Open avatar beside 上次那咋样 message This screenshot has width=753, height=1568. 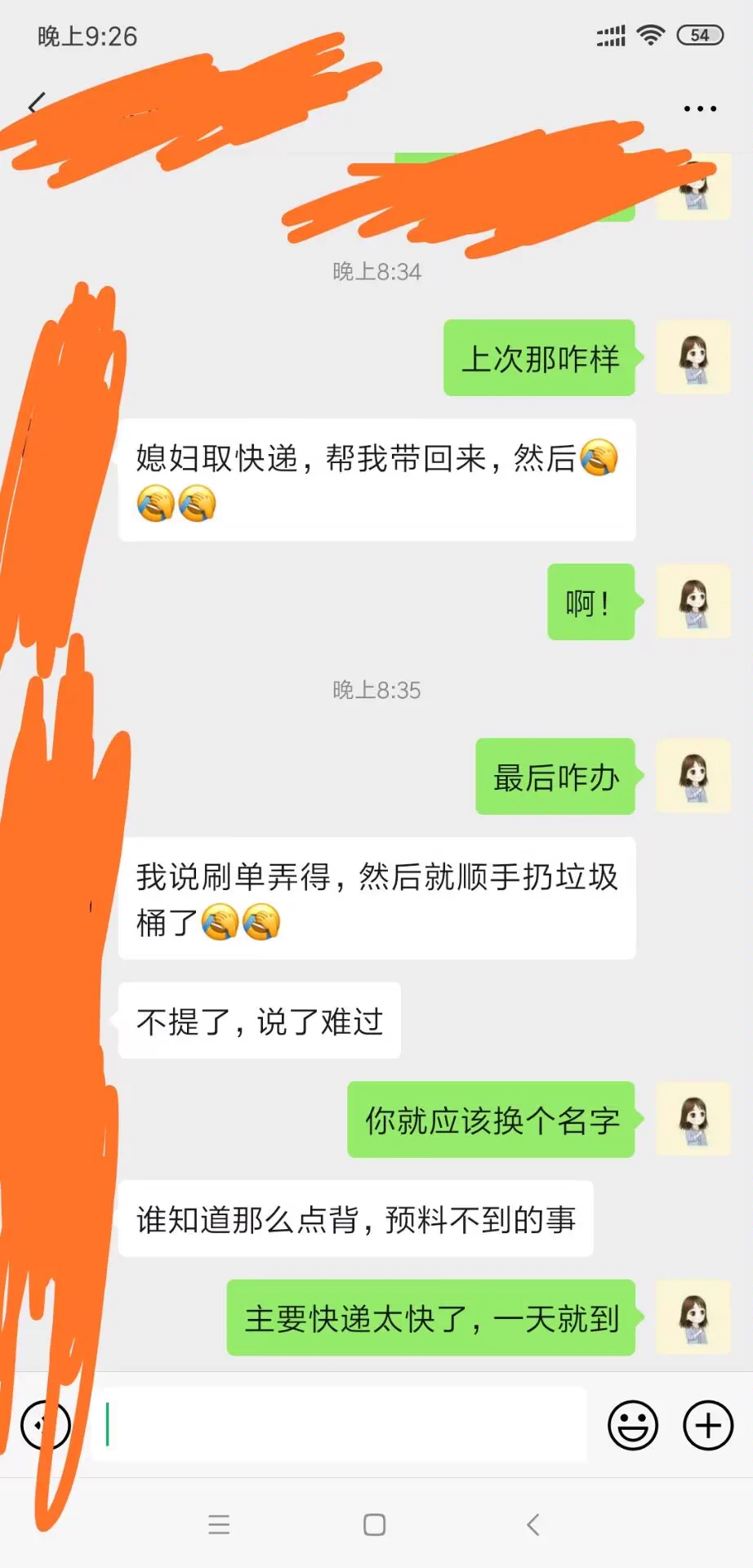(x=693, y=358)
